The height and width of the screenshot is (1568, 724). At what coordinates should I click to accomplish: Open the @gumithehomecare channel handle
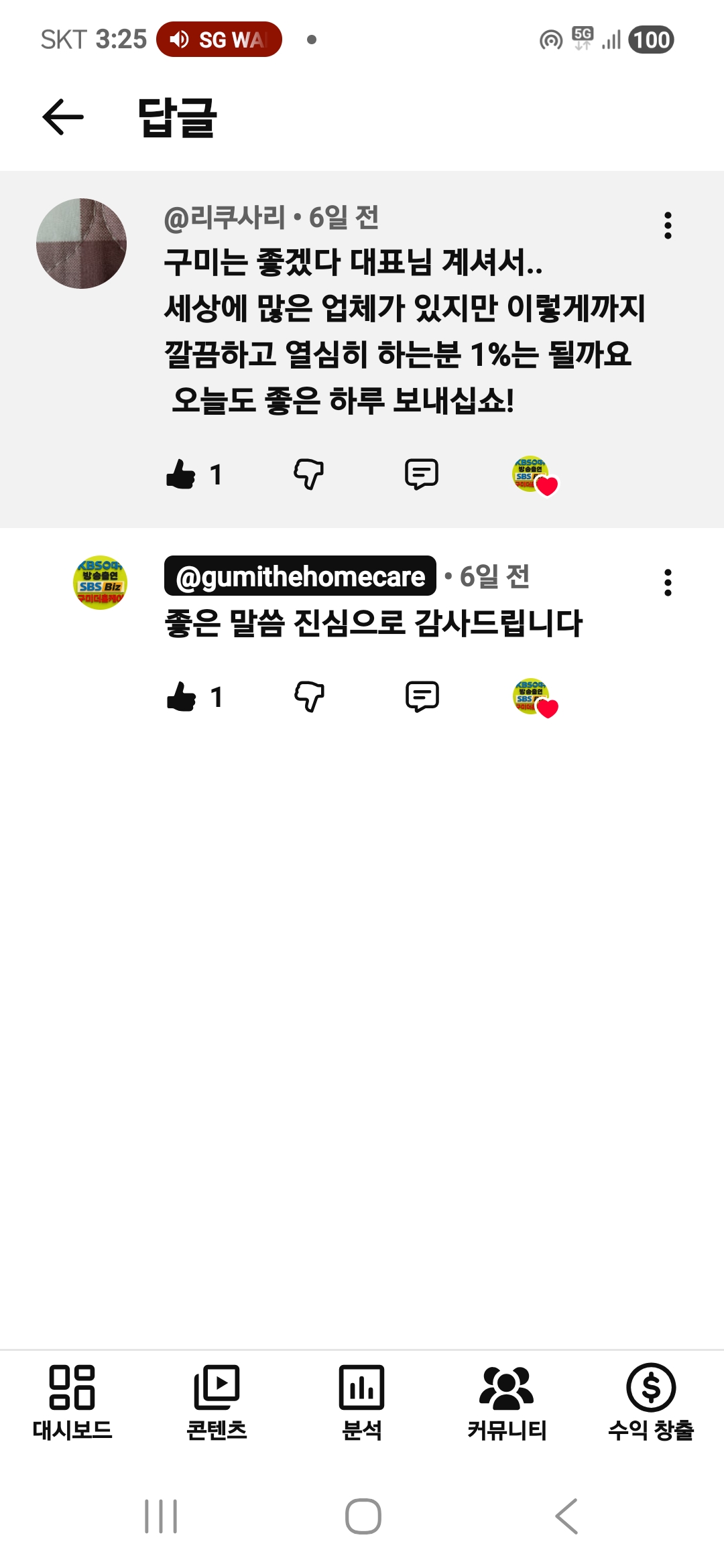point(300,576)
